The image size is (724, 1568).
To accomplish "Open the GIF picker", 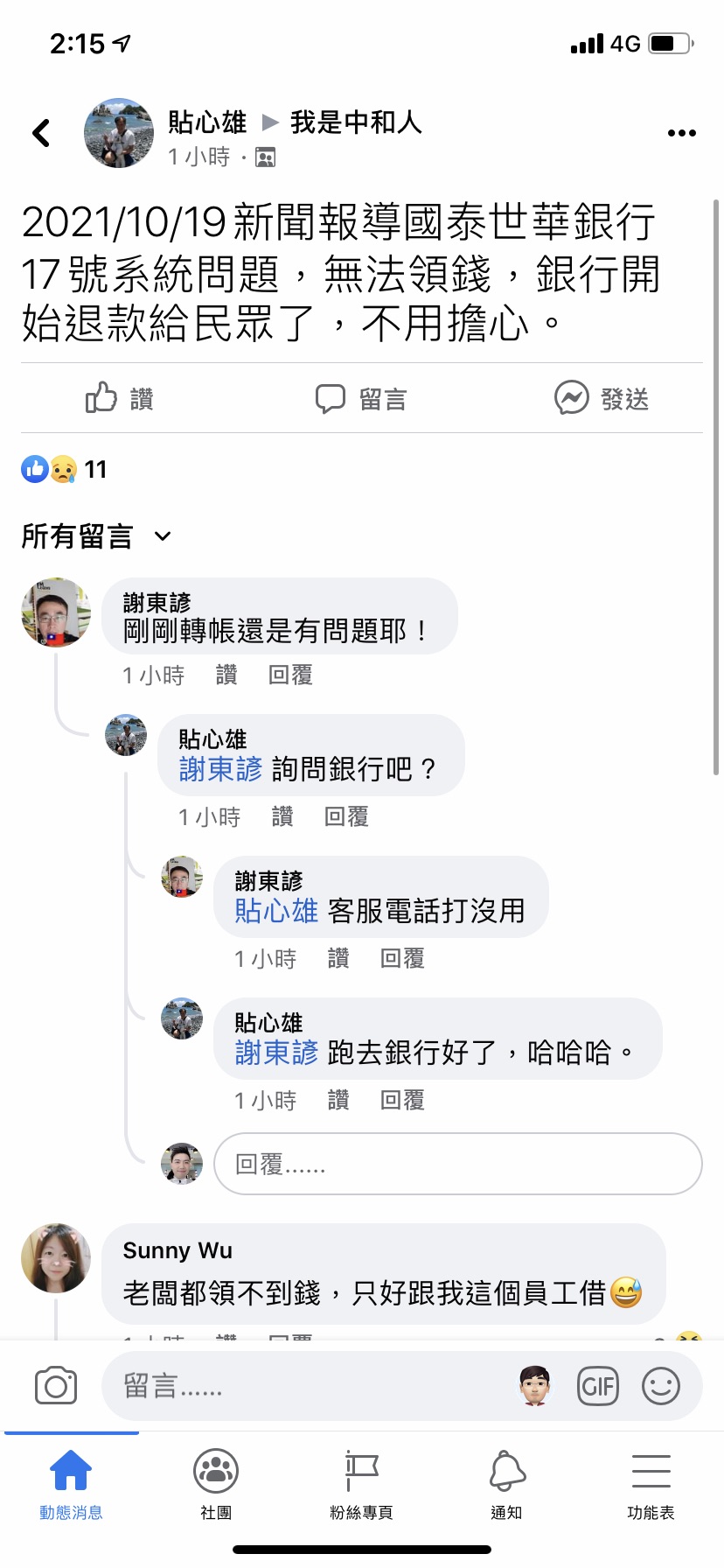I will [x=598, y=1386].
